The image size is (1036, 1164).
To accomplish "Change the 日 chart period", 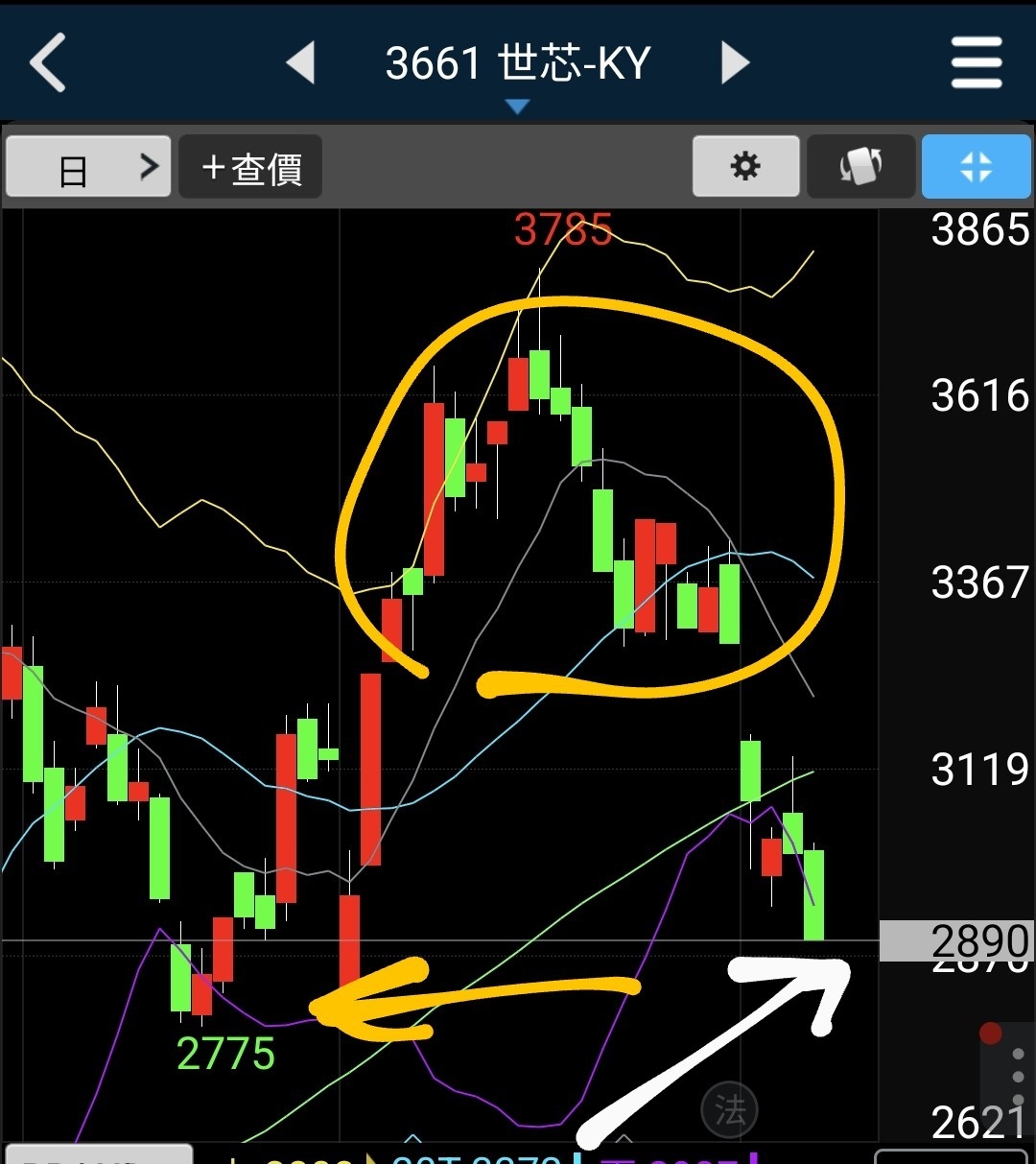I will click(x=88, y=167).
